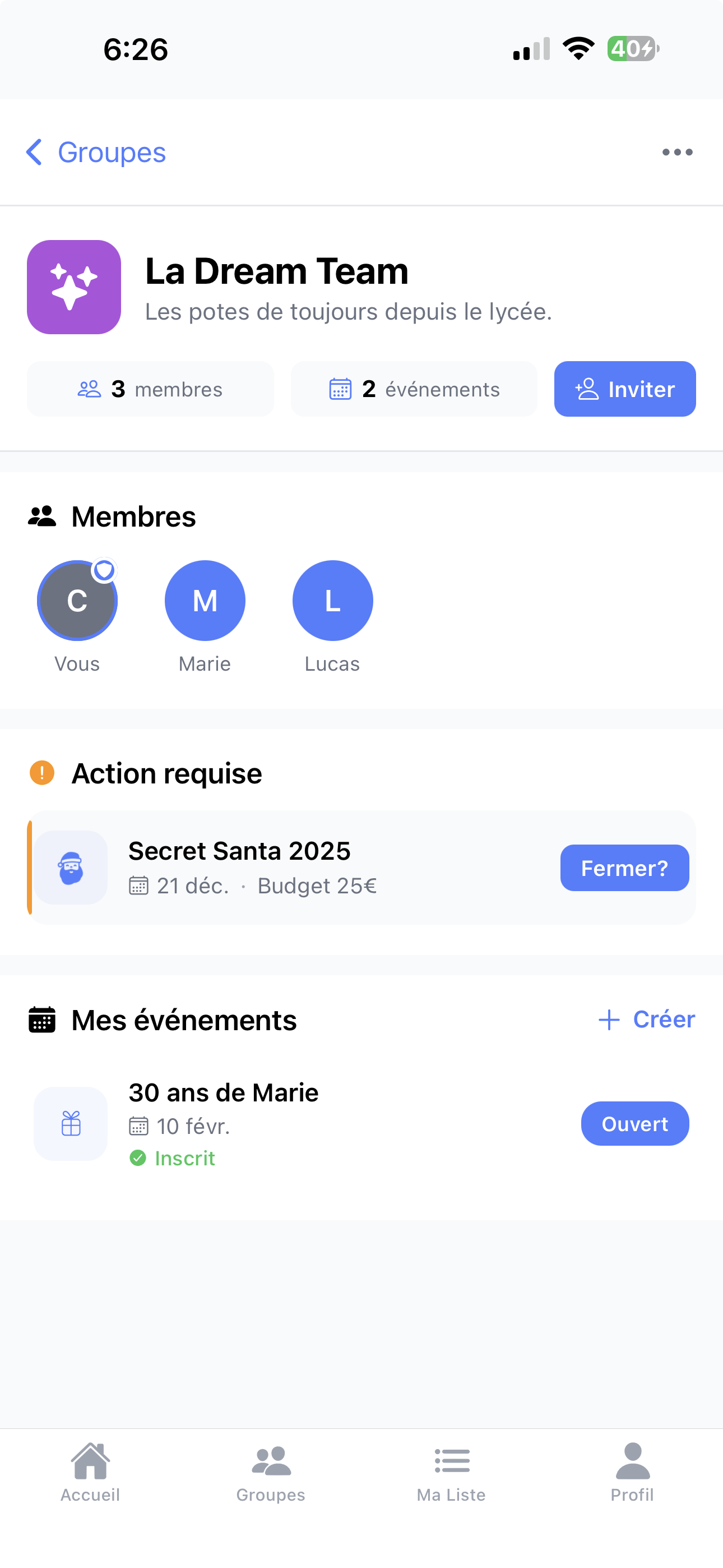Go back using the Groupes link
723x1568 pixels.
(95, 151)
